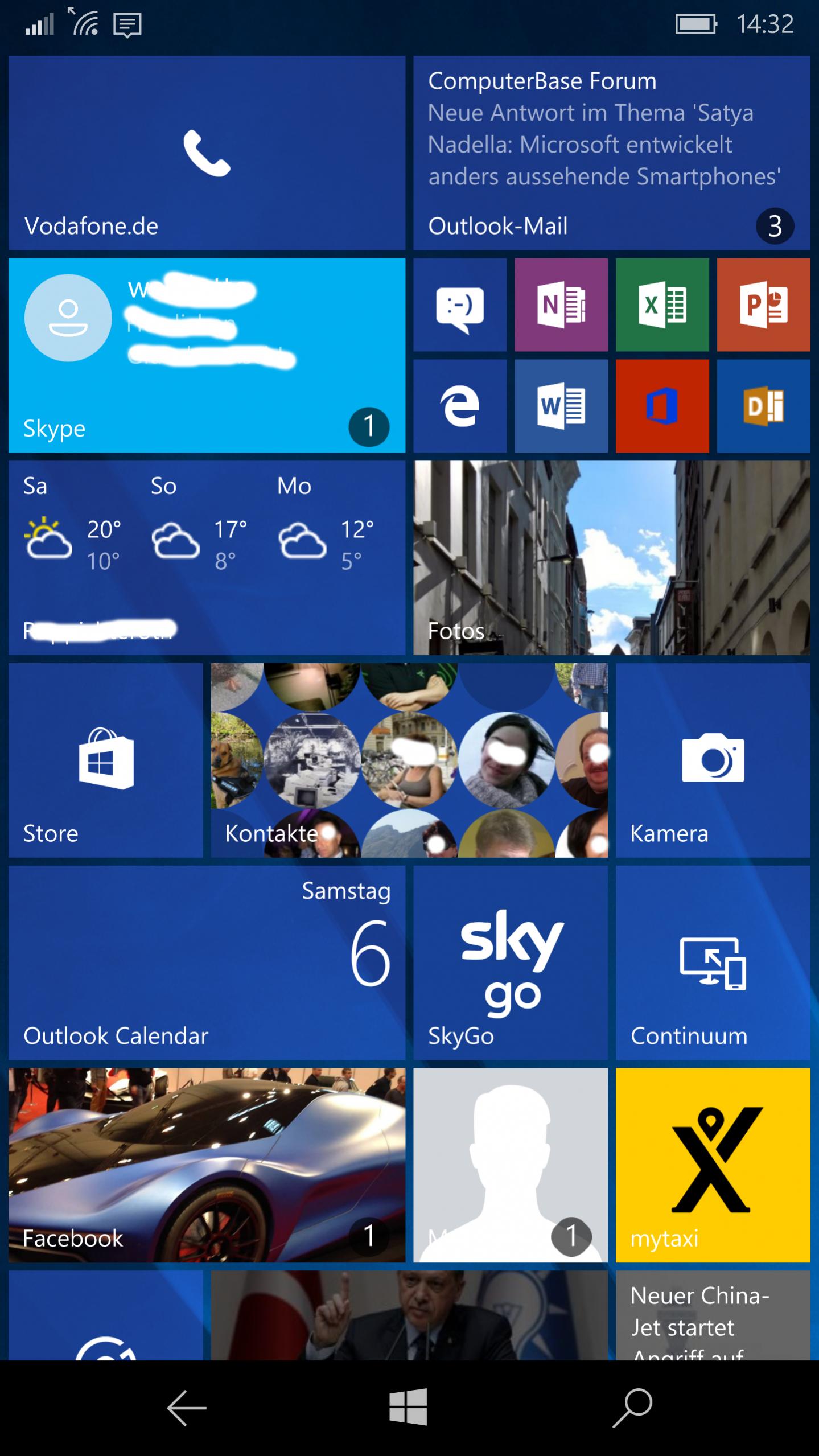The height and width of the screenshot is (1456, 819).
Task: Open the Outlook-Mail tile
Action: coord(611,153)
